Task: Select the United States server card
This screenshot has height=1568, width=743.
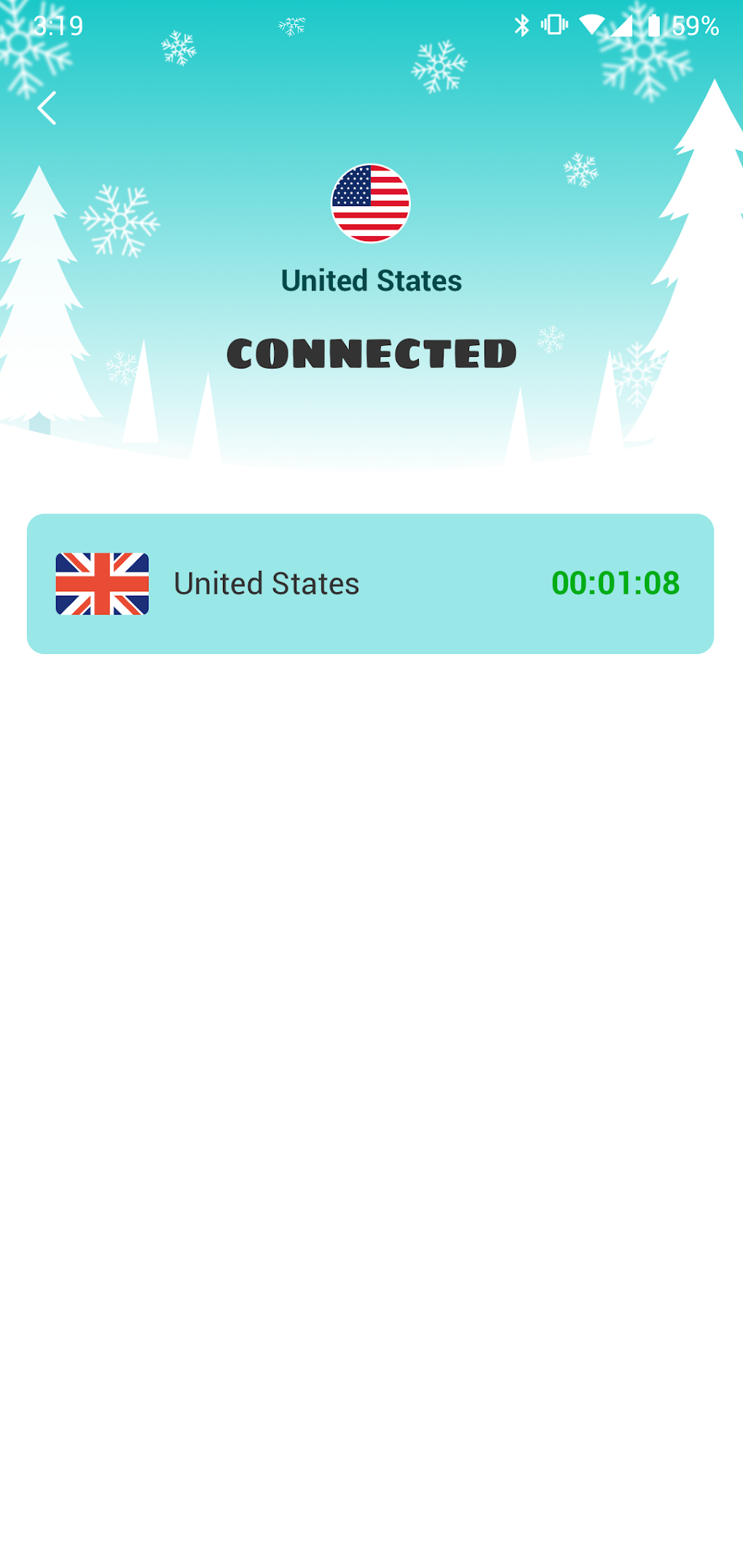Action: point(371,583)
